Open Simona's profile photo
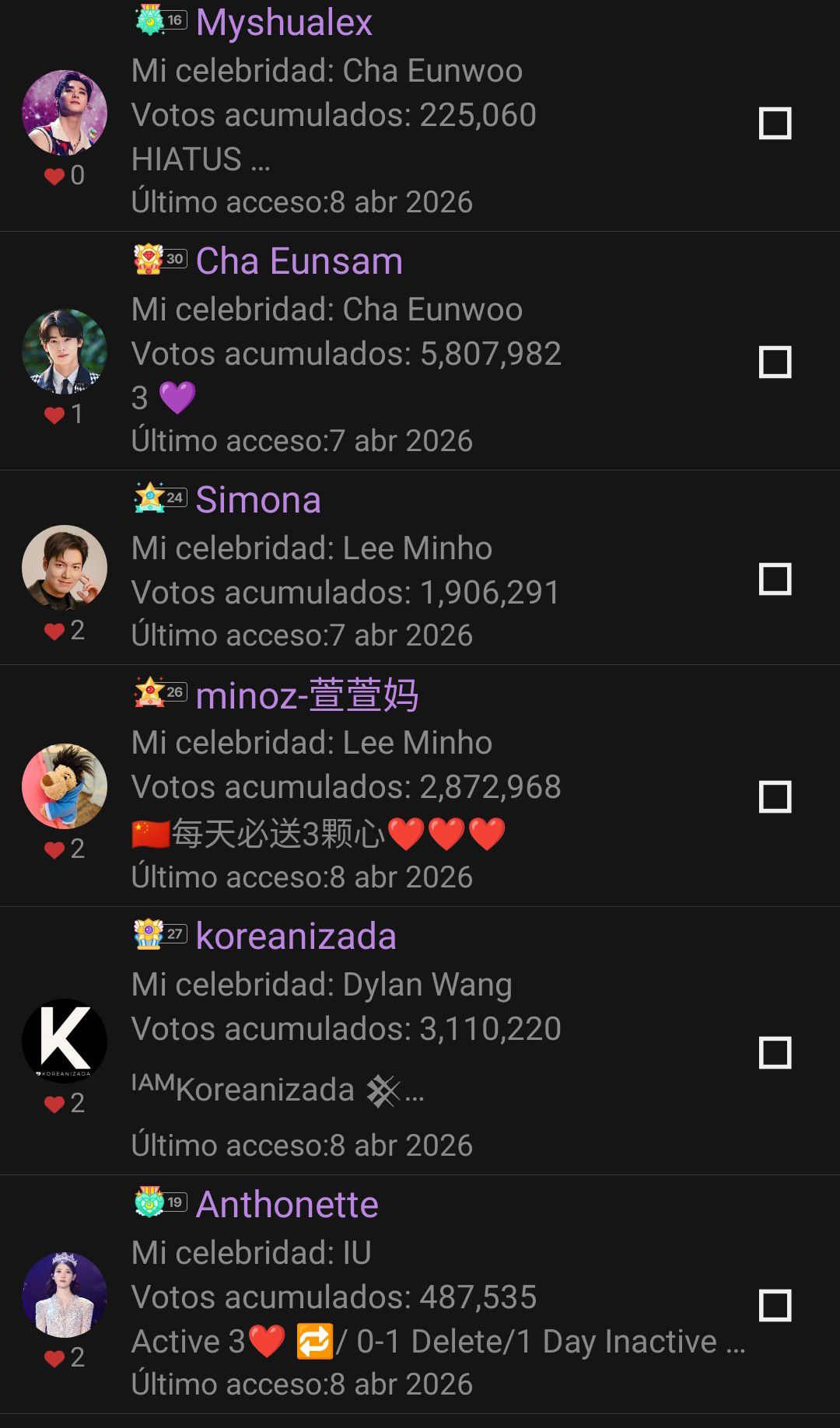The height and width of the screenshot is (1428, 840). [x=65, y=568]
